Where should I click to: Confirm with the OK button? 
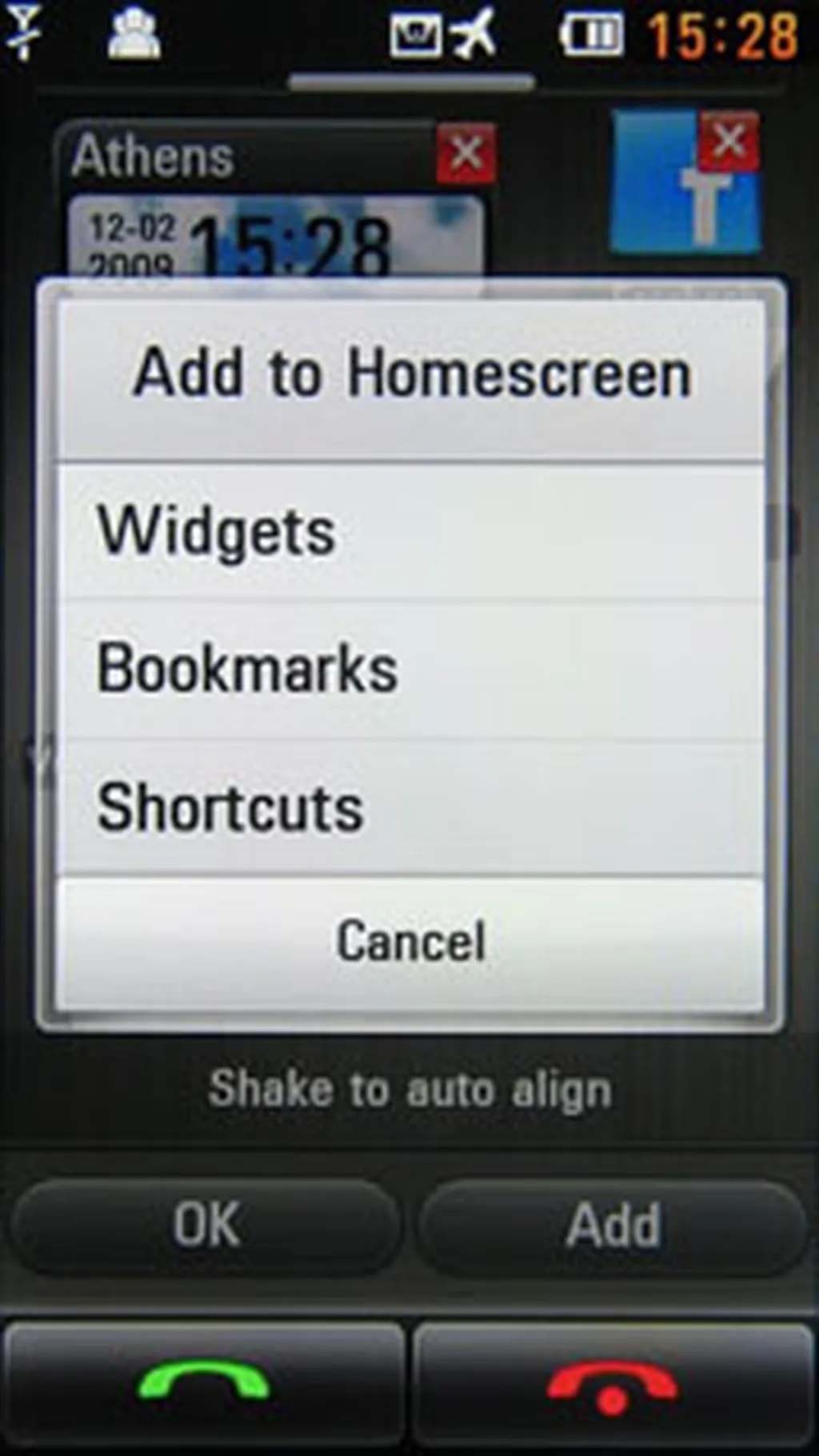(x=206, y=1225)
